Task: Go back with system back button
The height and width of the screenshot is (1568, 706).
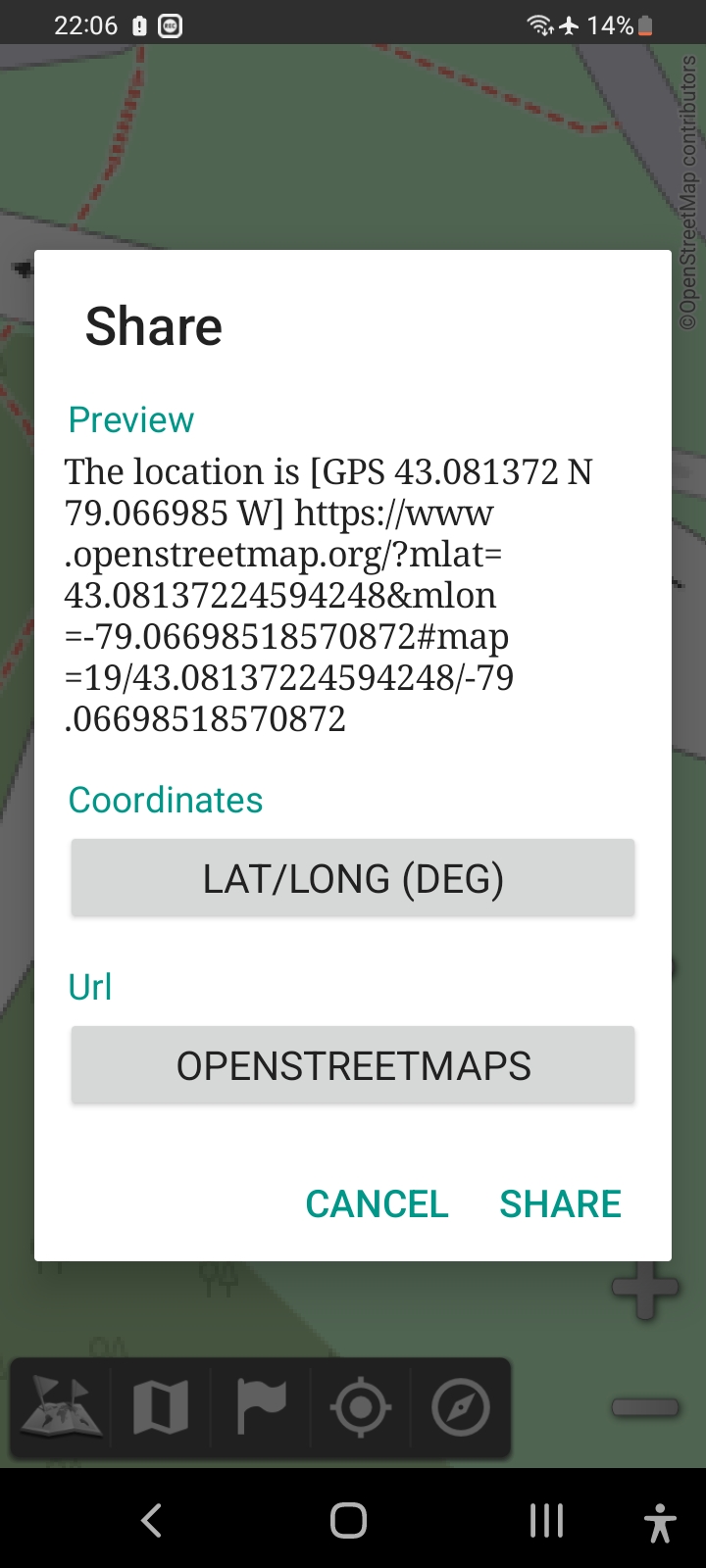Action: (151, 1521)
